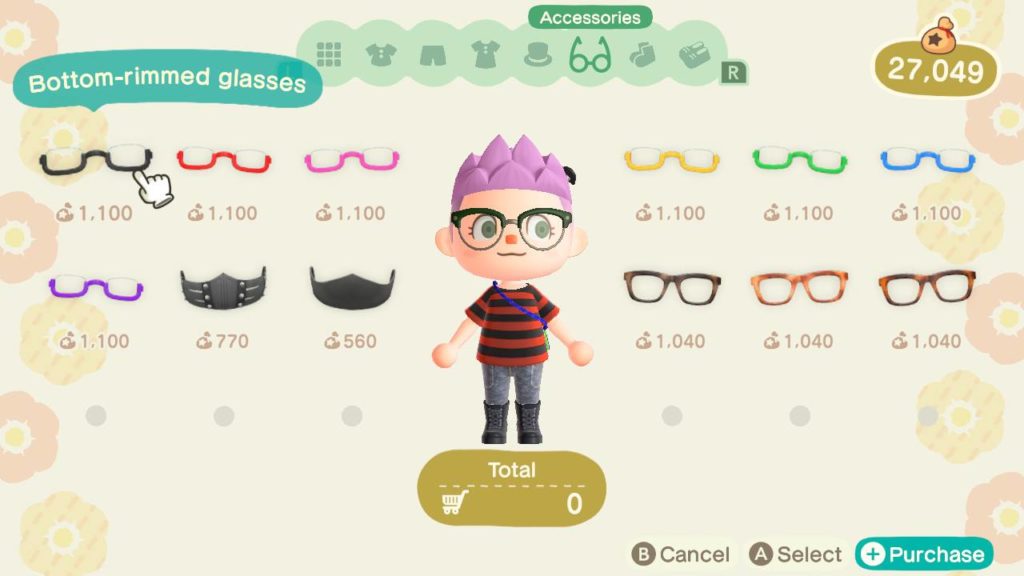This screenshot has width=1024, height=576.
Task: Tap the Cancel button
Action: [x=681, y=554]
